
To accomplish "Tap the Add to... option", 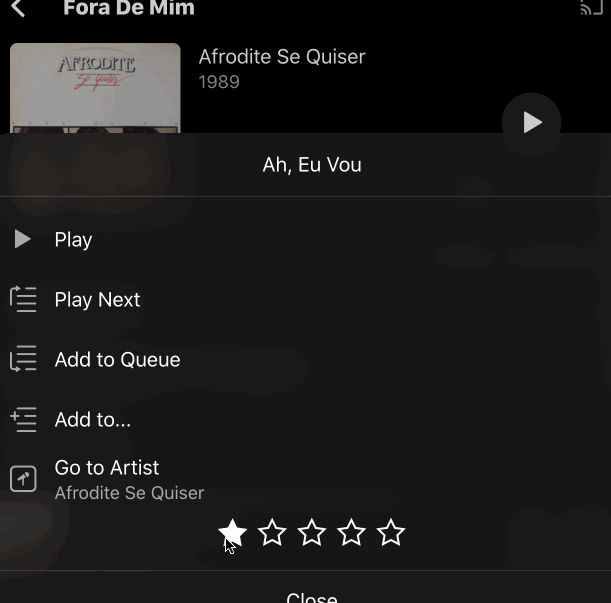I will 92,420.
